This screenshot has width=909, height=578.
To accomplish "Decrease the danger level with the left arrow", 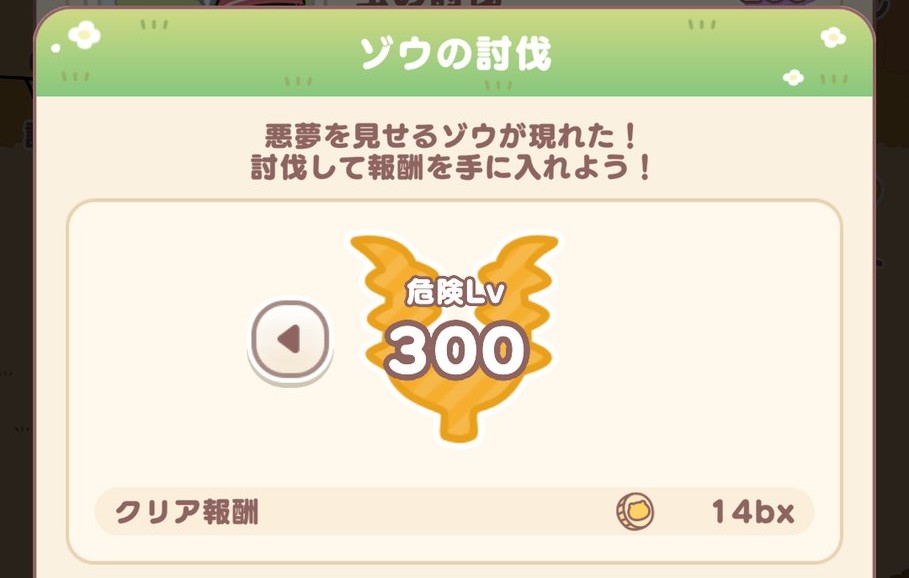I will (290, 340).
